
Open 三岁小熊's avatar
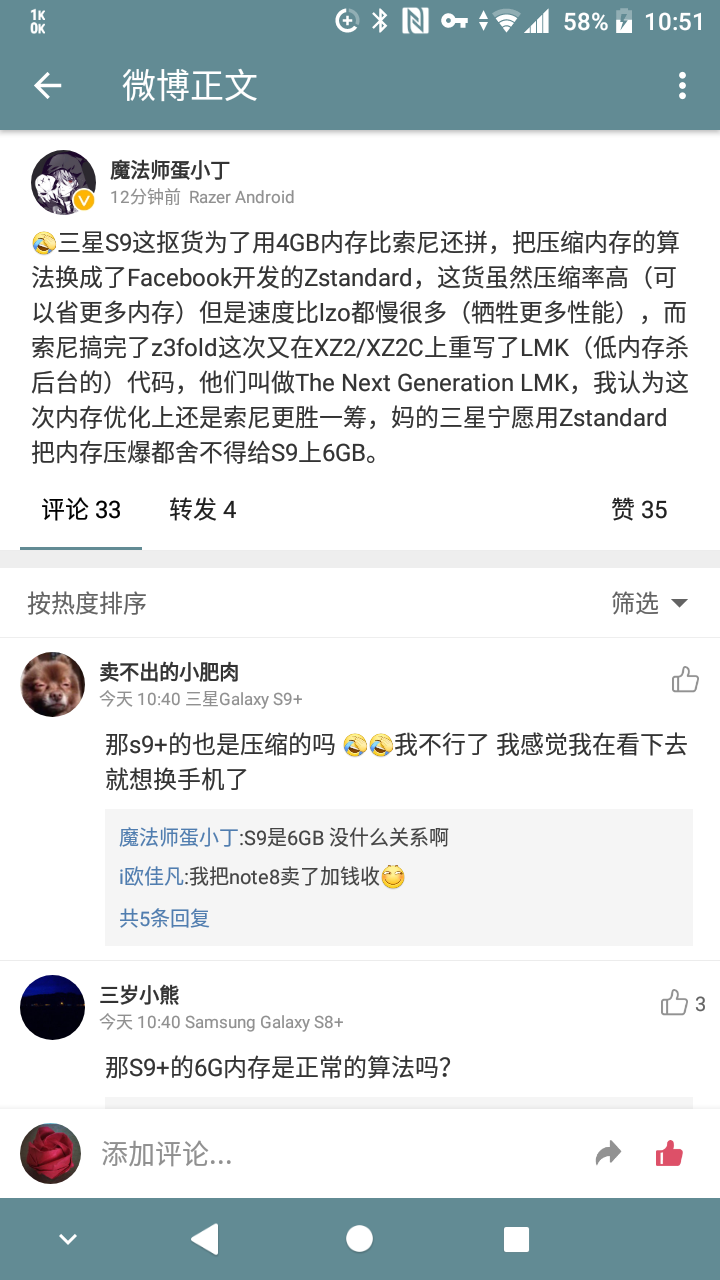pyautogui.click(x=52, y=1007)
